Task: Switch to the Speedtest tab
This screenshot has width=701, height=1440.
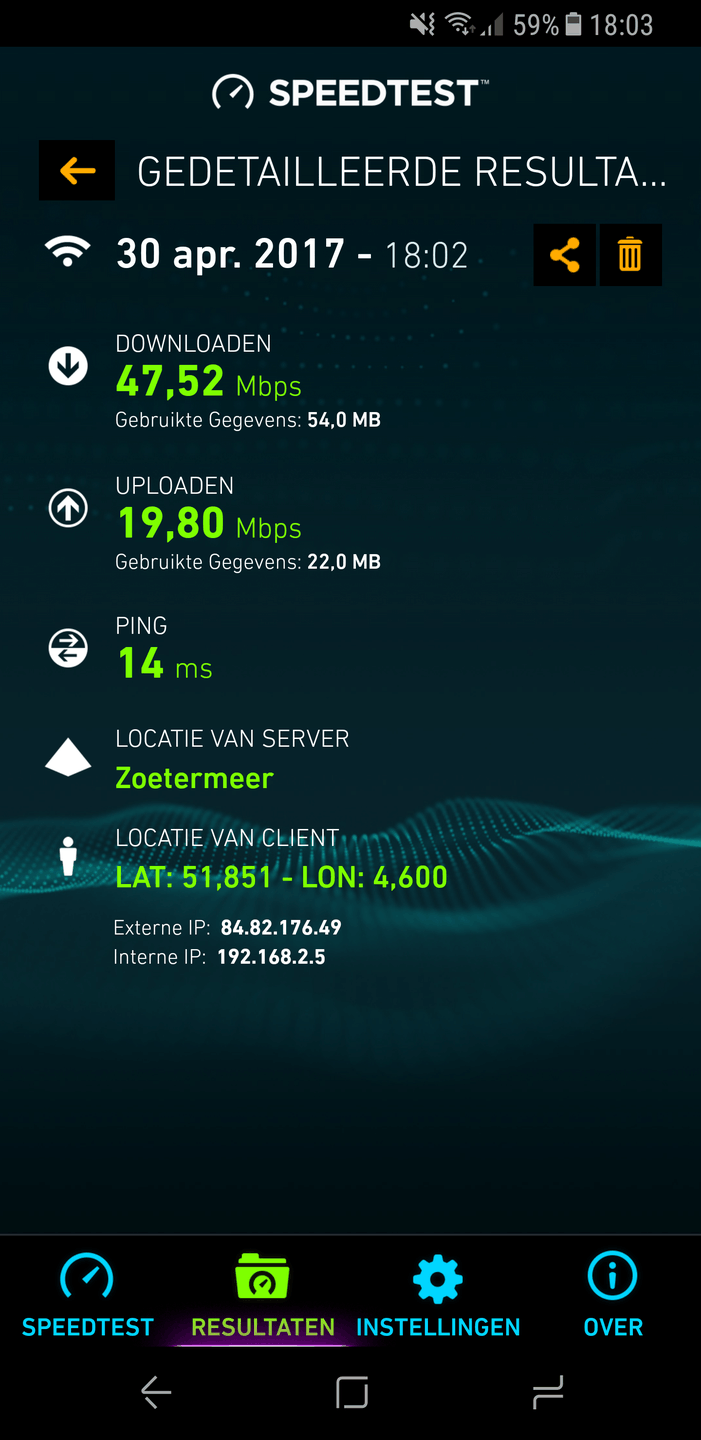Action: point(88,1295)
